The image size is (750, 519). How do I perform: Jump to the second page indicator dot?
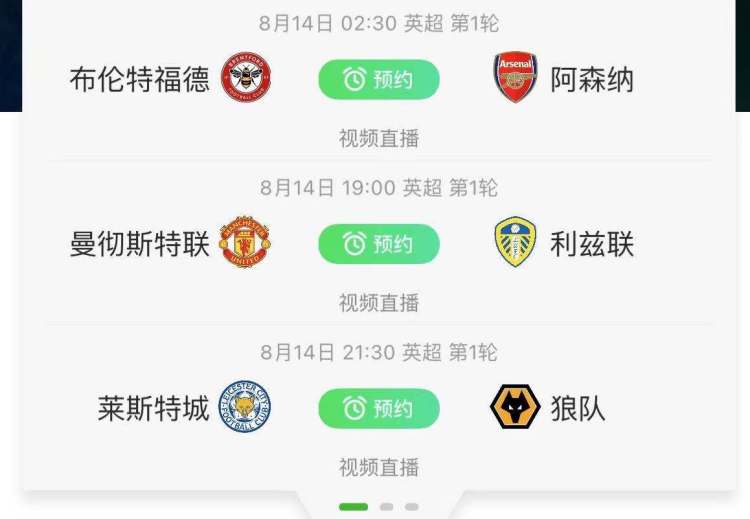point(387,507)
